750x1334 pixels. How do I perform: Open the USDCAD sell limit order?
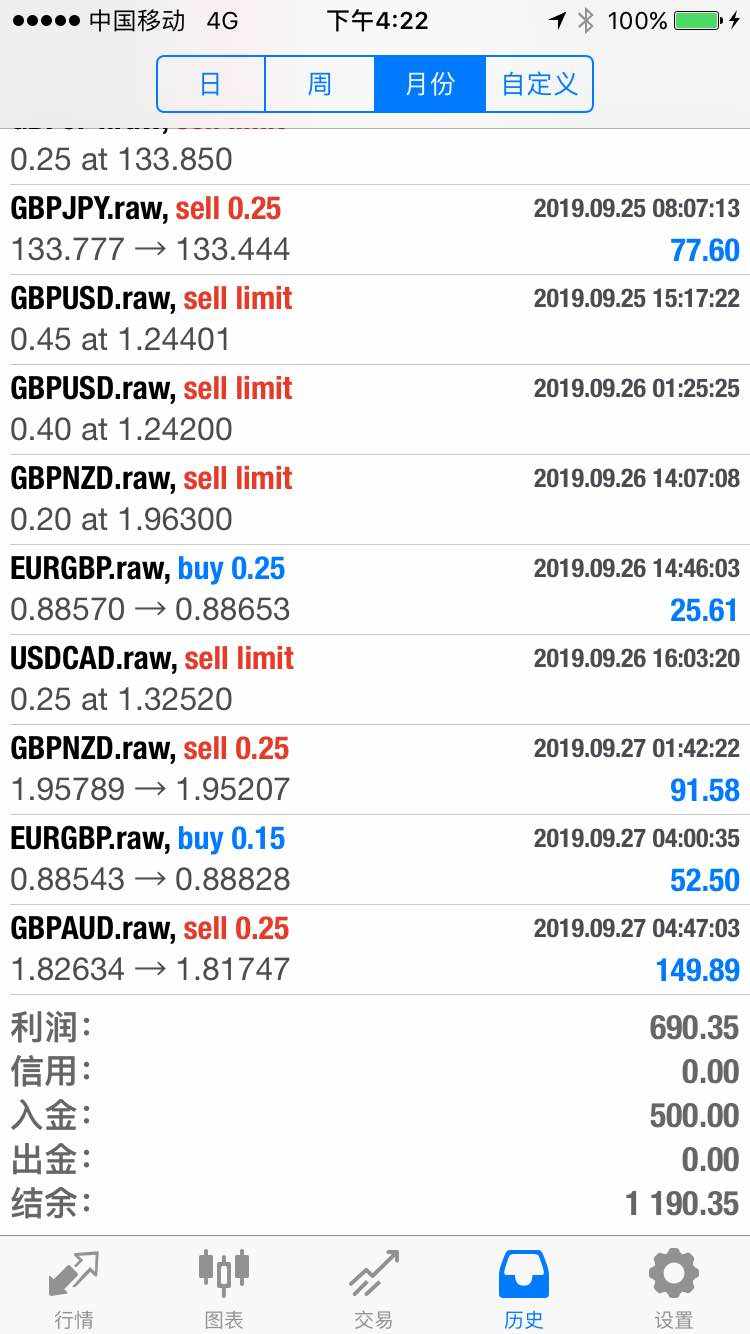375,680
